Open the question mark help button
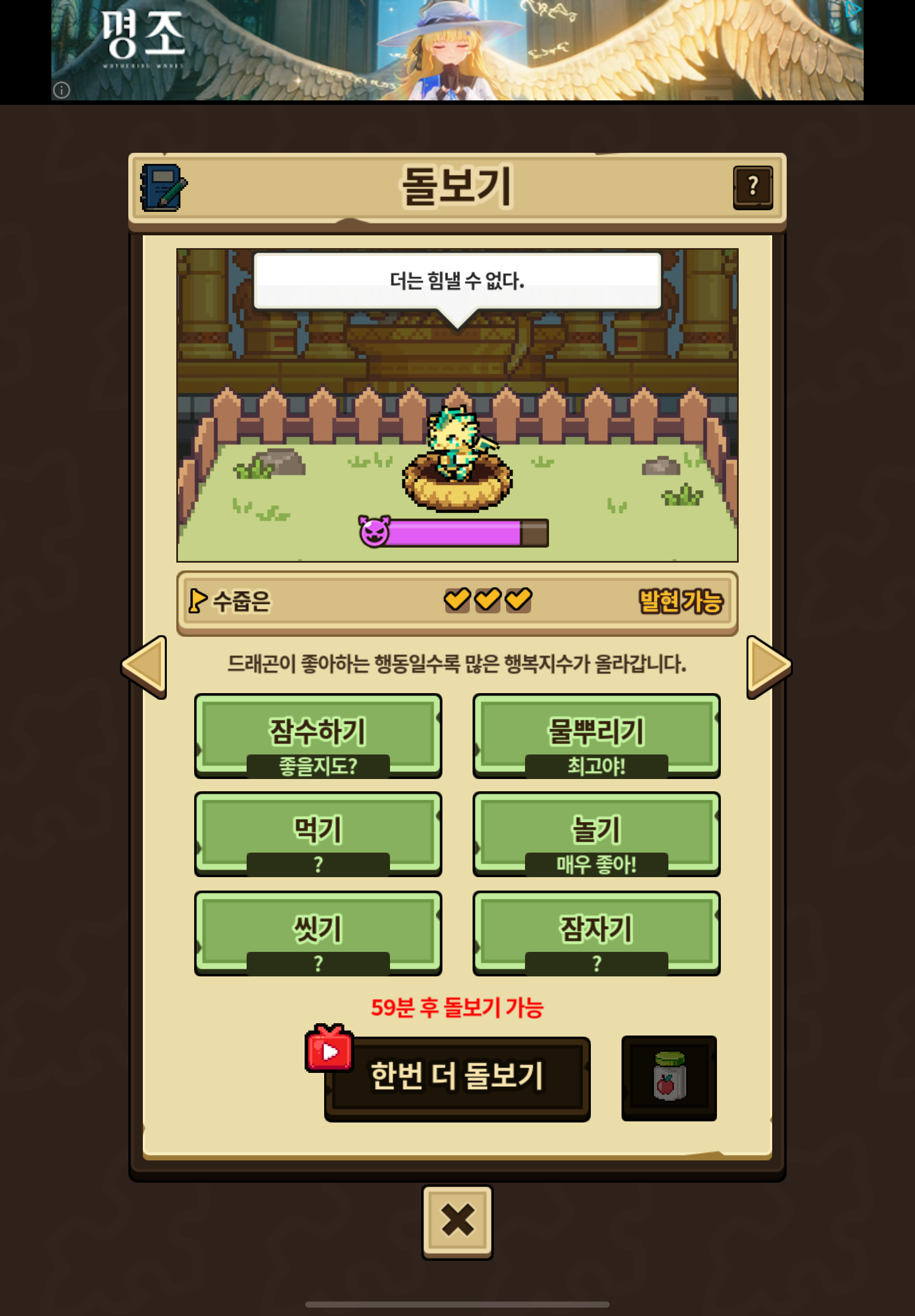Viewport: 915px width, 1316px height. (752, 187)
